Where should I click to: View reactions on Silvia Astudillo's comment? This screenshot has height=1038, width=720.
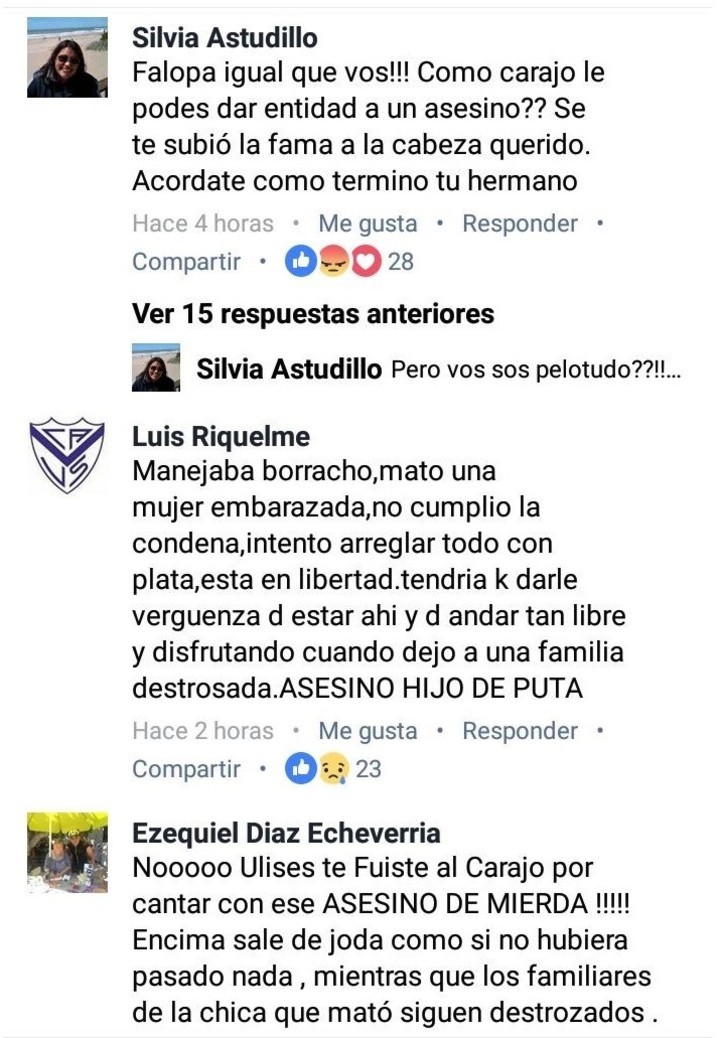[349, 262]
